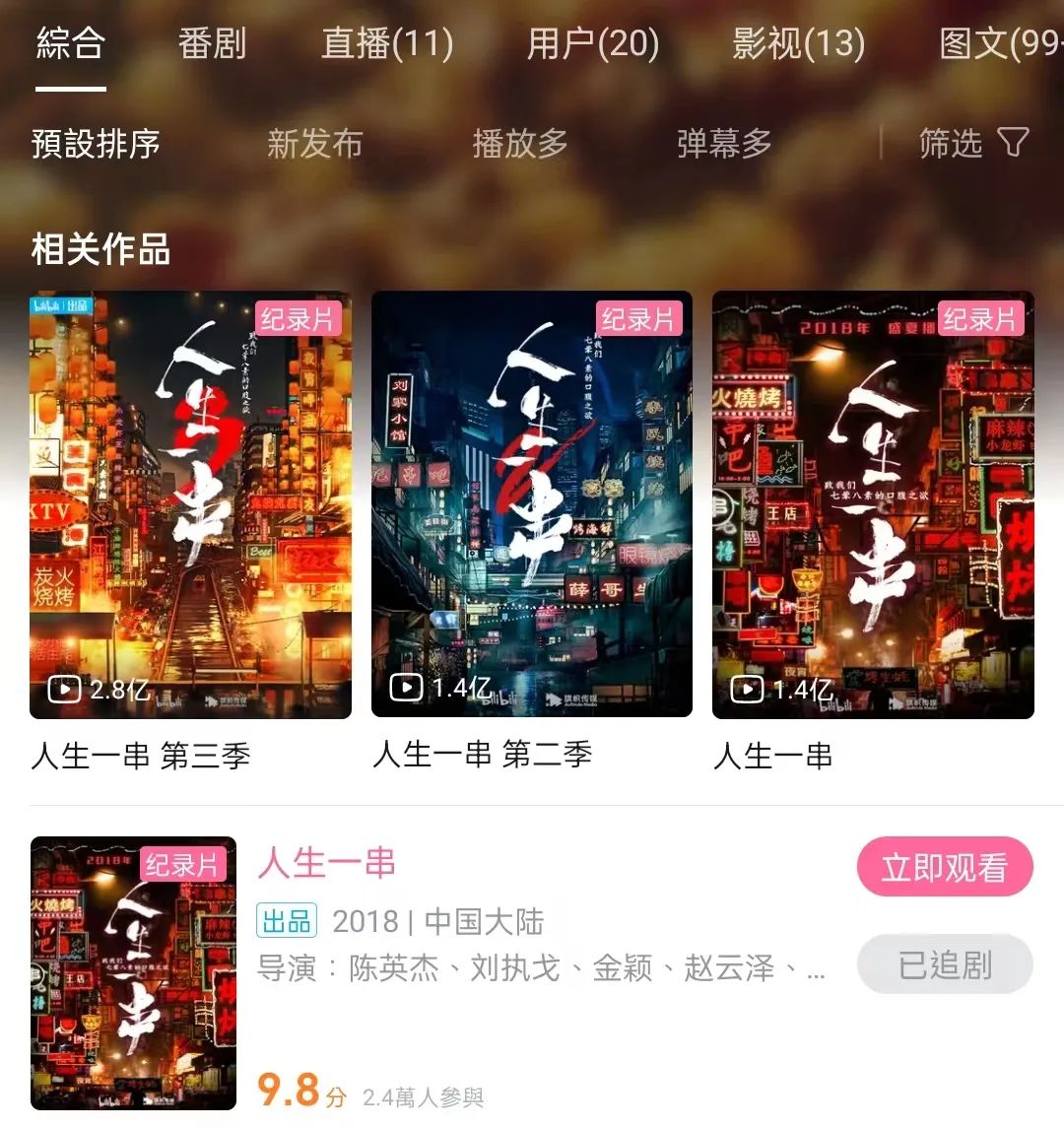Select the 綜合 tab
The height and width of the screenshot is (1128, 1064).
(x=70, y=44)
